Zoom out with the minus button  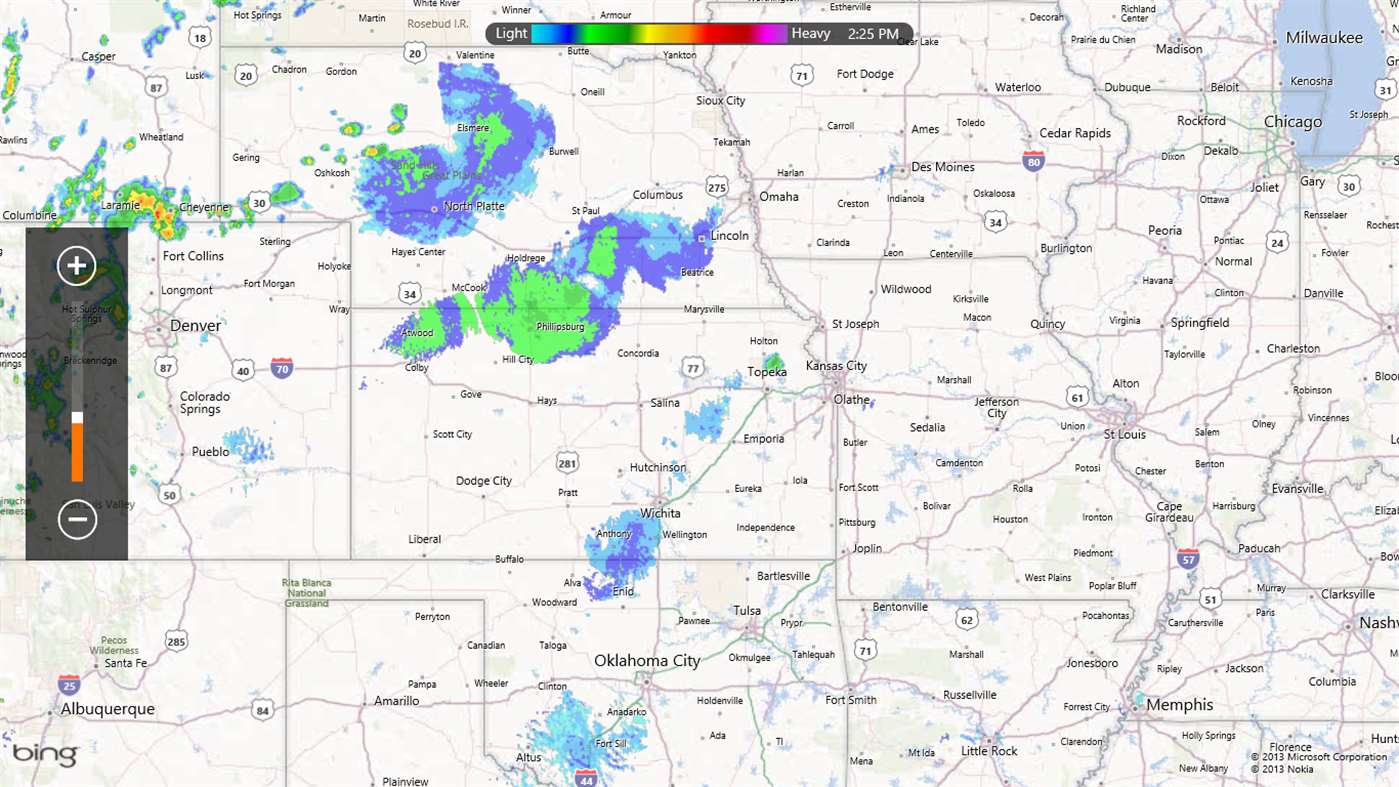pyautogui.click(x=77, y=519)
